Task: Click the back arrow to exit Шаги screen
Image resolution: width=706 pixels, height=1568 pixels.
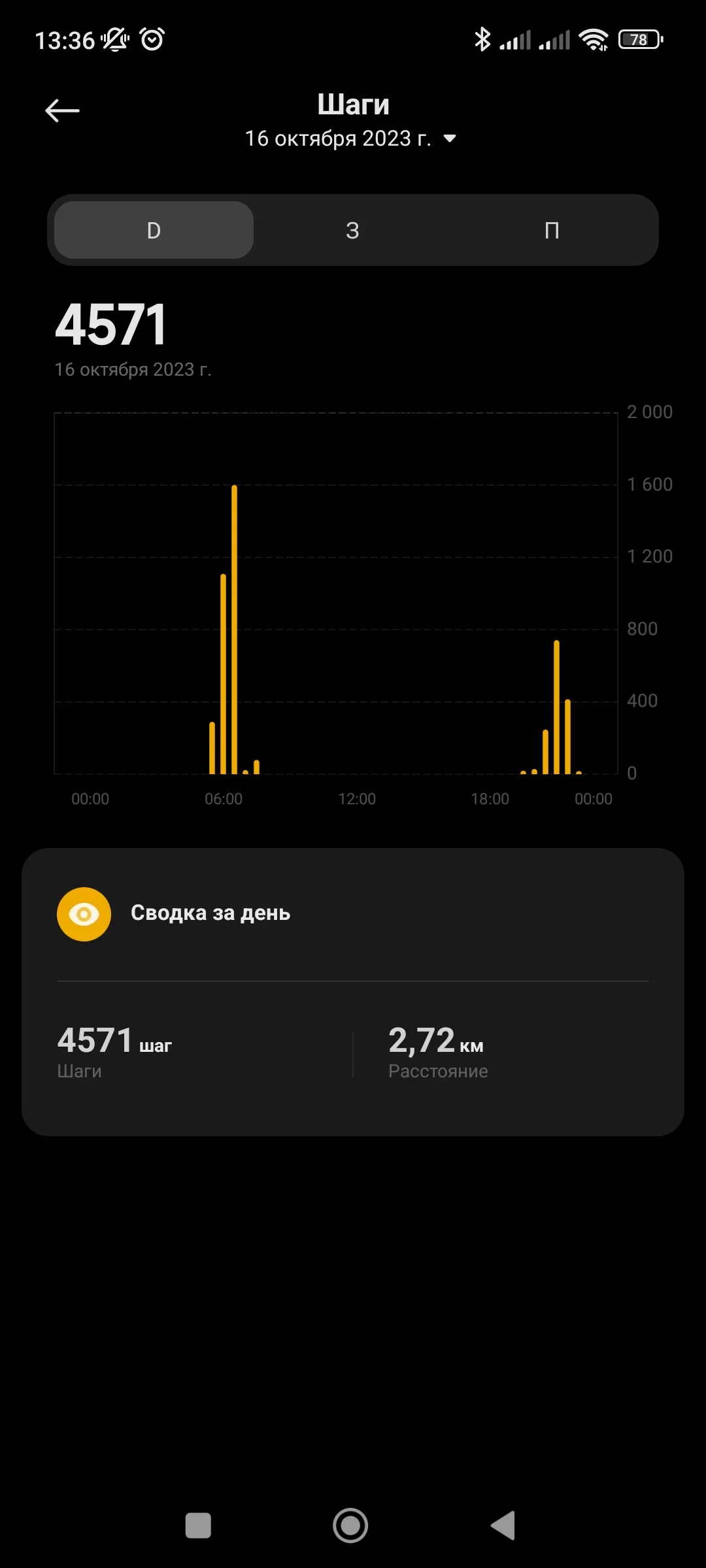Action: tap(62, 110)
